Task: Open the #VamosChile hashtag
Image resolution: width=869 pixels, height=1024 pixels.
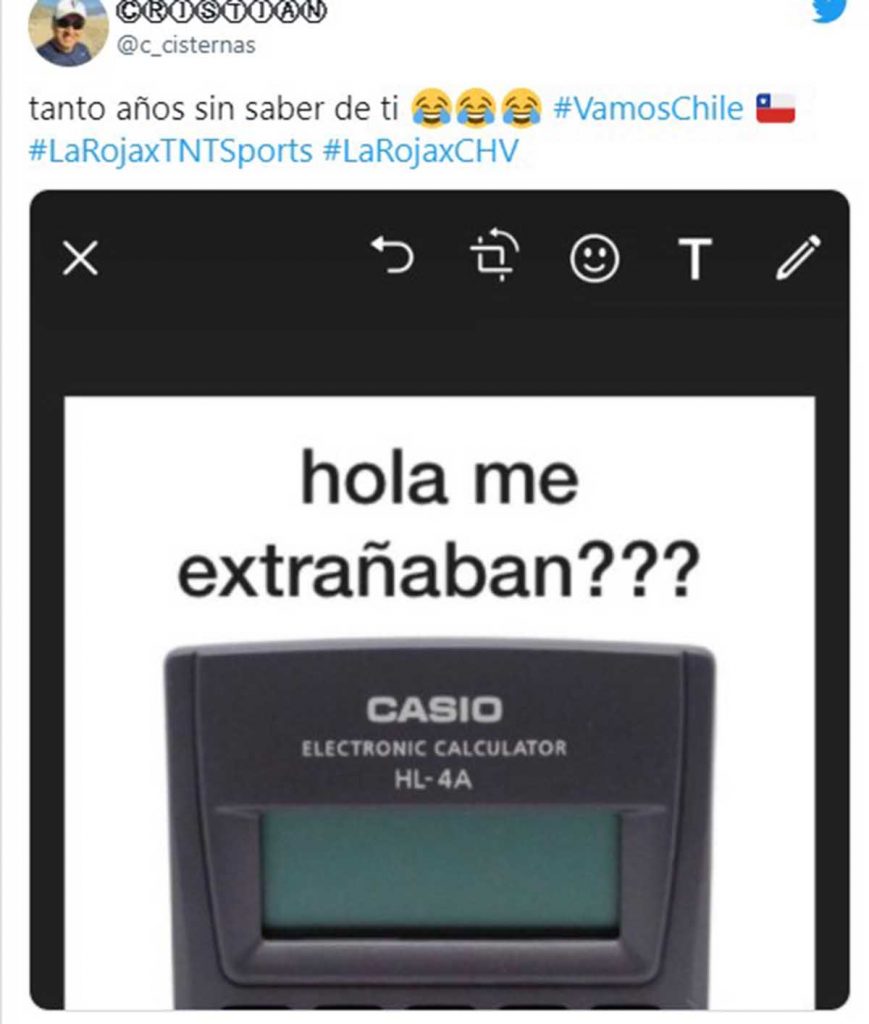Action: 647,108
